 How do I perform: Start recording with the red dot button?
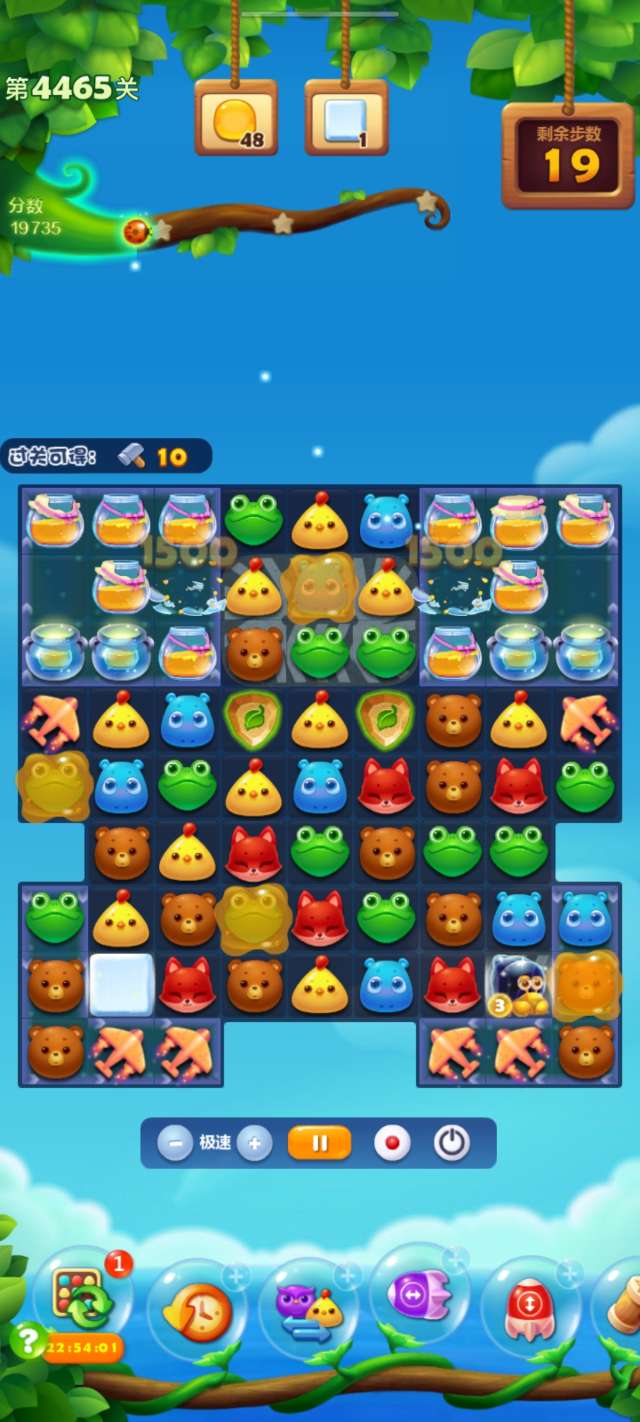click(392, 1142)
